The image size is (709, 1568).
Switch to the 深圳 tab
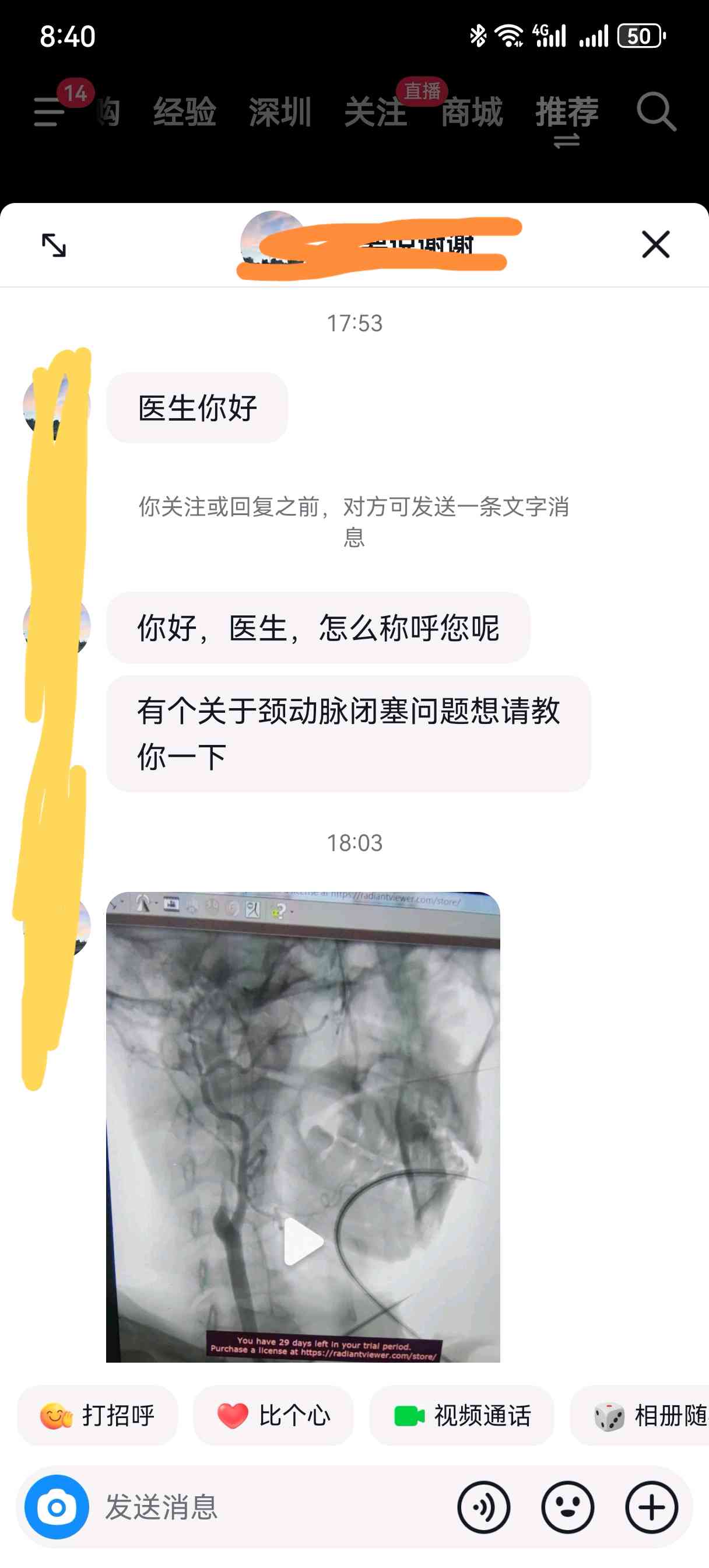point(280,113)
